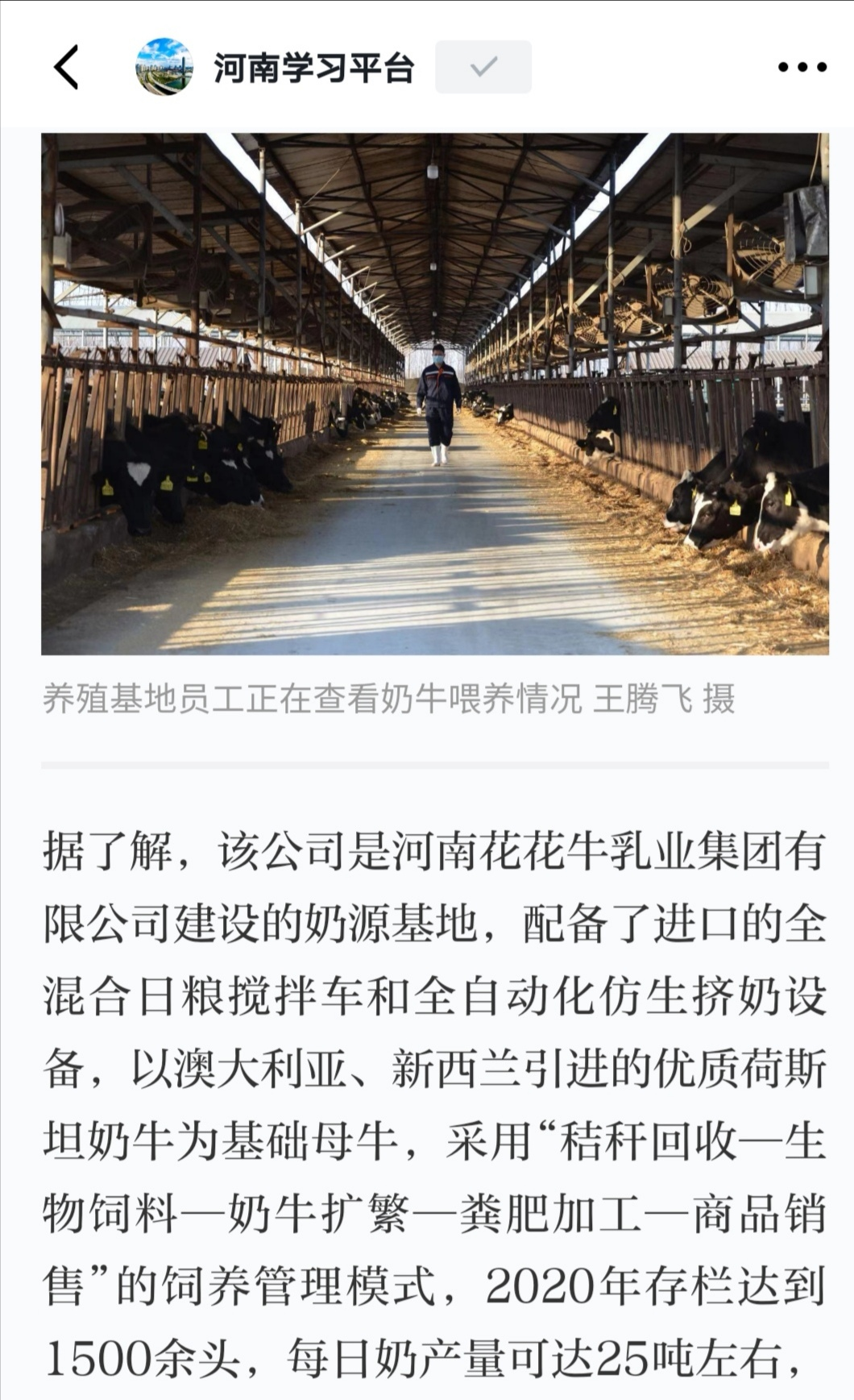
Task: Select the top navigation bar title
Action: point(314,68)
